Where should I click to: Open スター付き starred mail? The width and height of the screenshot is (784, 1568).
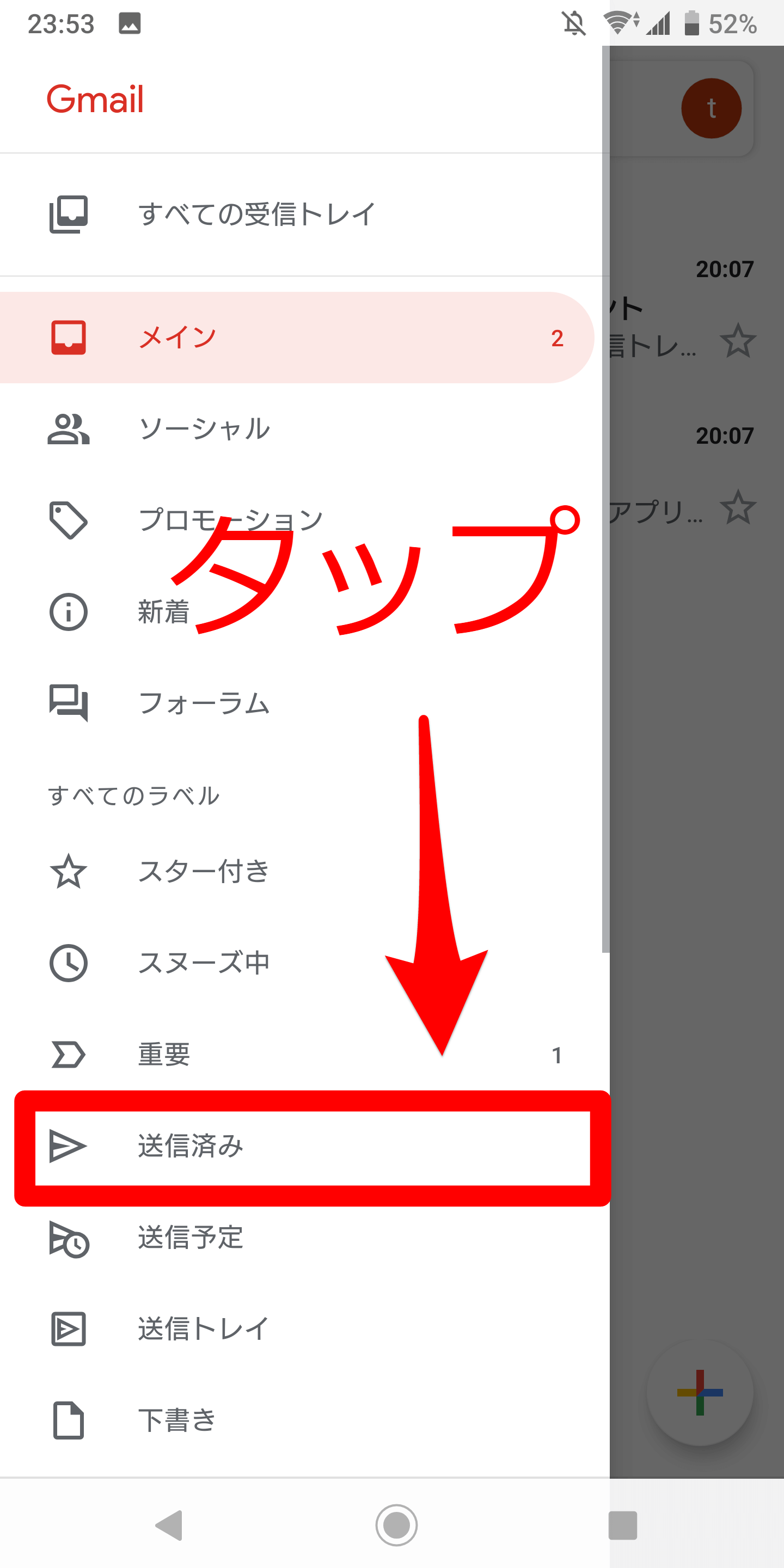point(304,871)
